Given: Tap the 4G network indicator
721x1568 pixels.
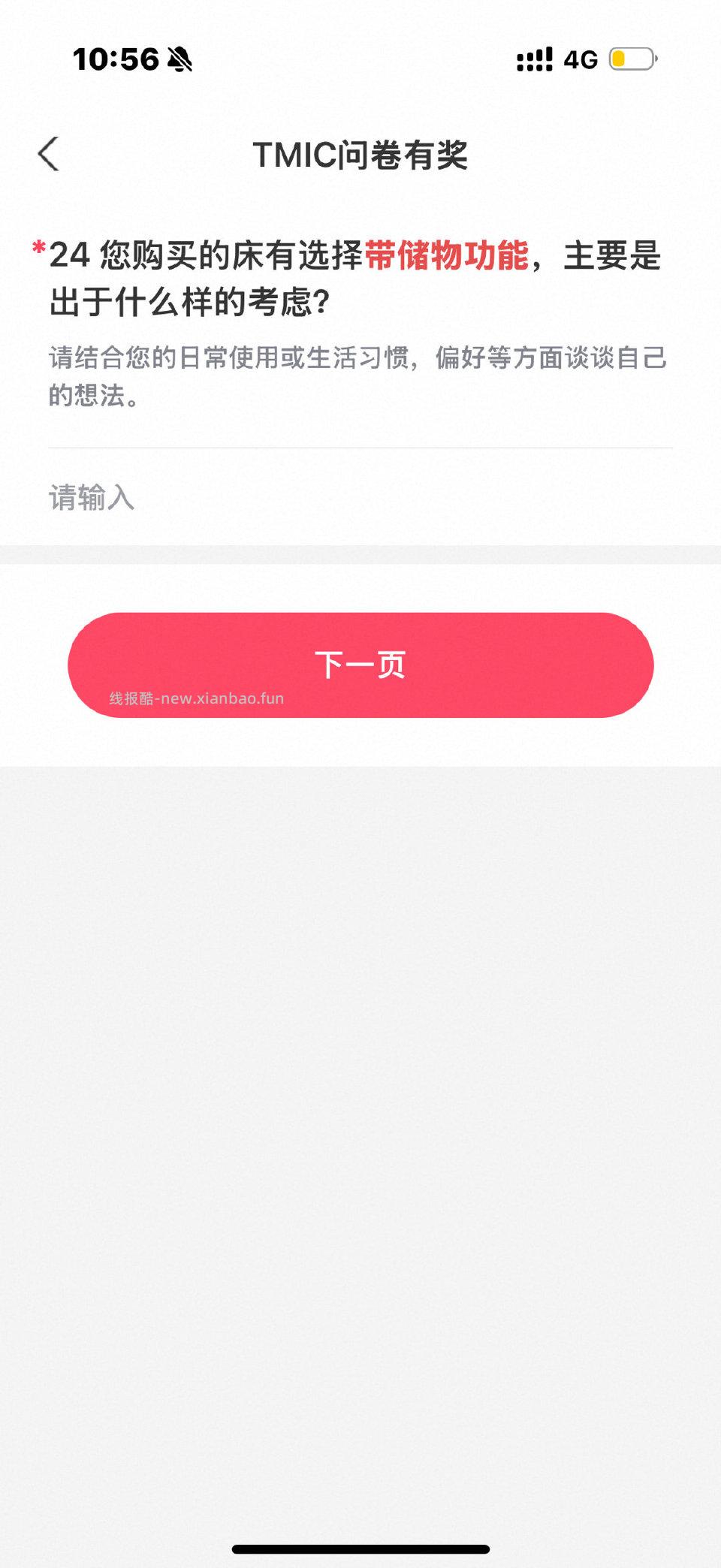Looking at the screenshot, I should click(582, 59).
